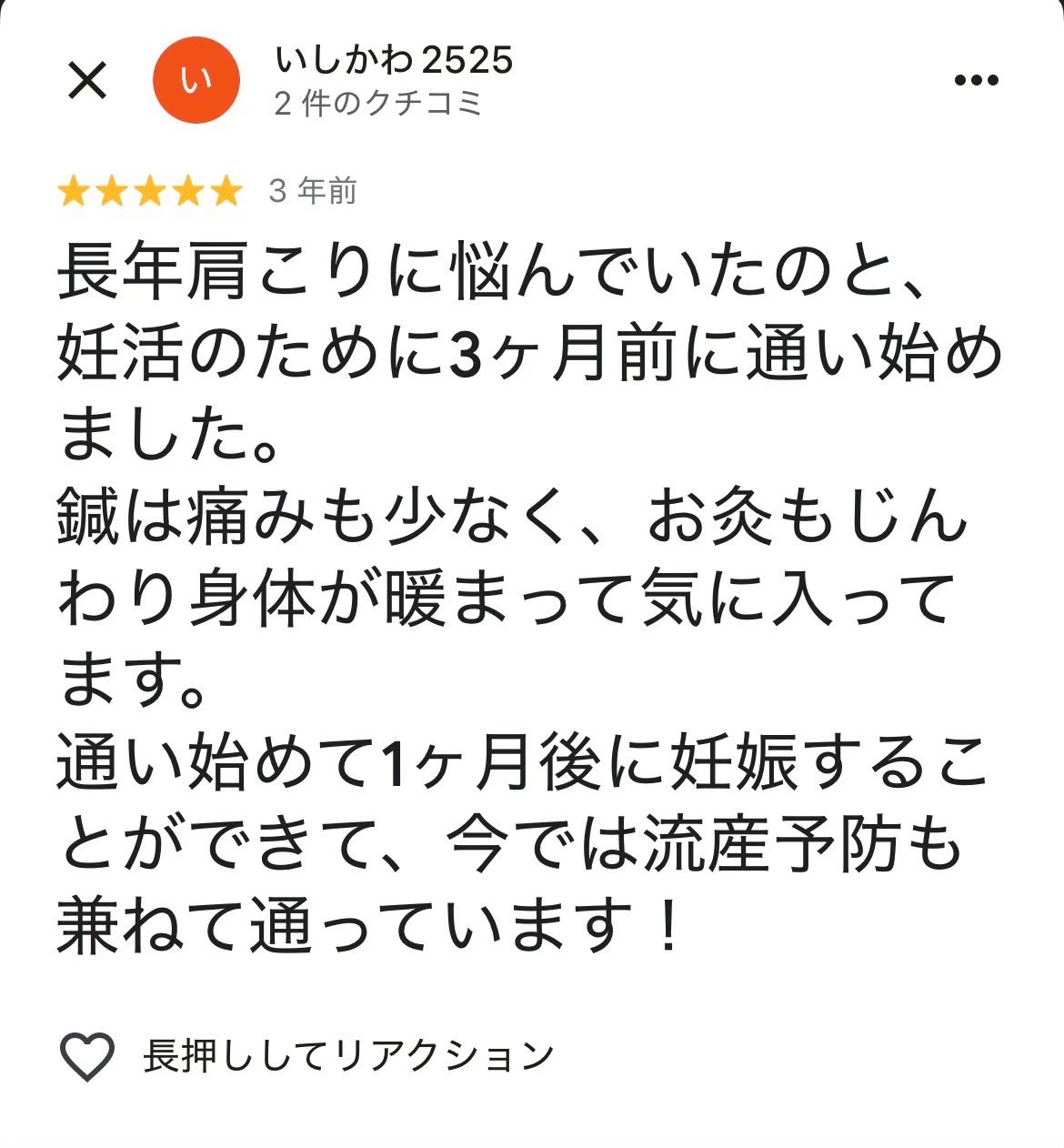Open options from the ⋯ dropdown
This screenshot has height=1148, width=1064.
(975, 80)
